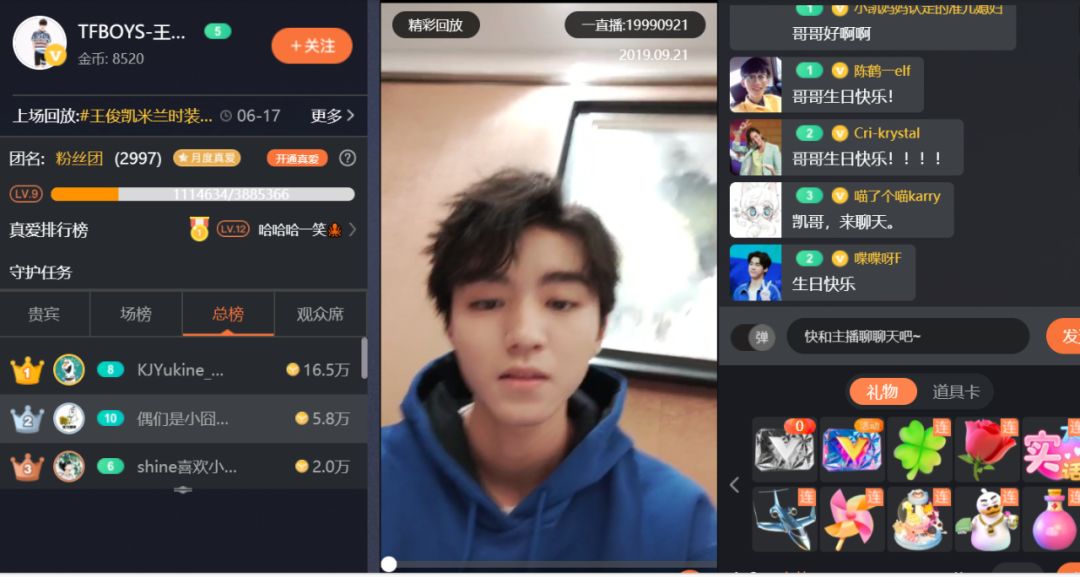Choose the airplane gift
Viewport: 1080px width, 577px height.
click(x=785, y=519)
